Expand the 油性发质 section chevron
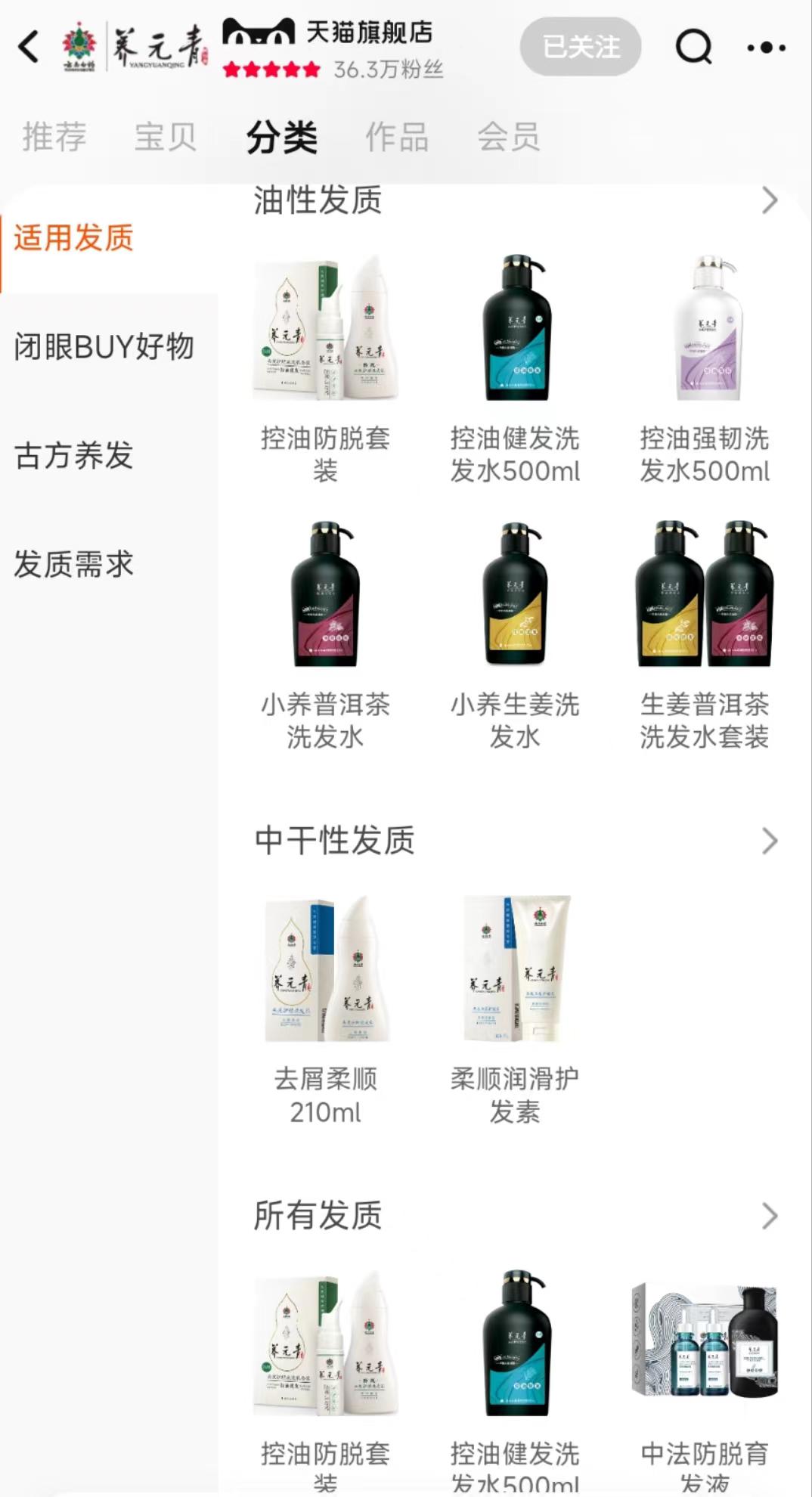Screen dimensions: 812x1497 pyautogui.click(x=769, y=200)
